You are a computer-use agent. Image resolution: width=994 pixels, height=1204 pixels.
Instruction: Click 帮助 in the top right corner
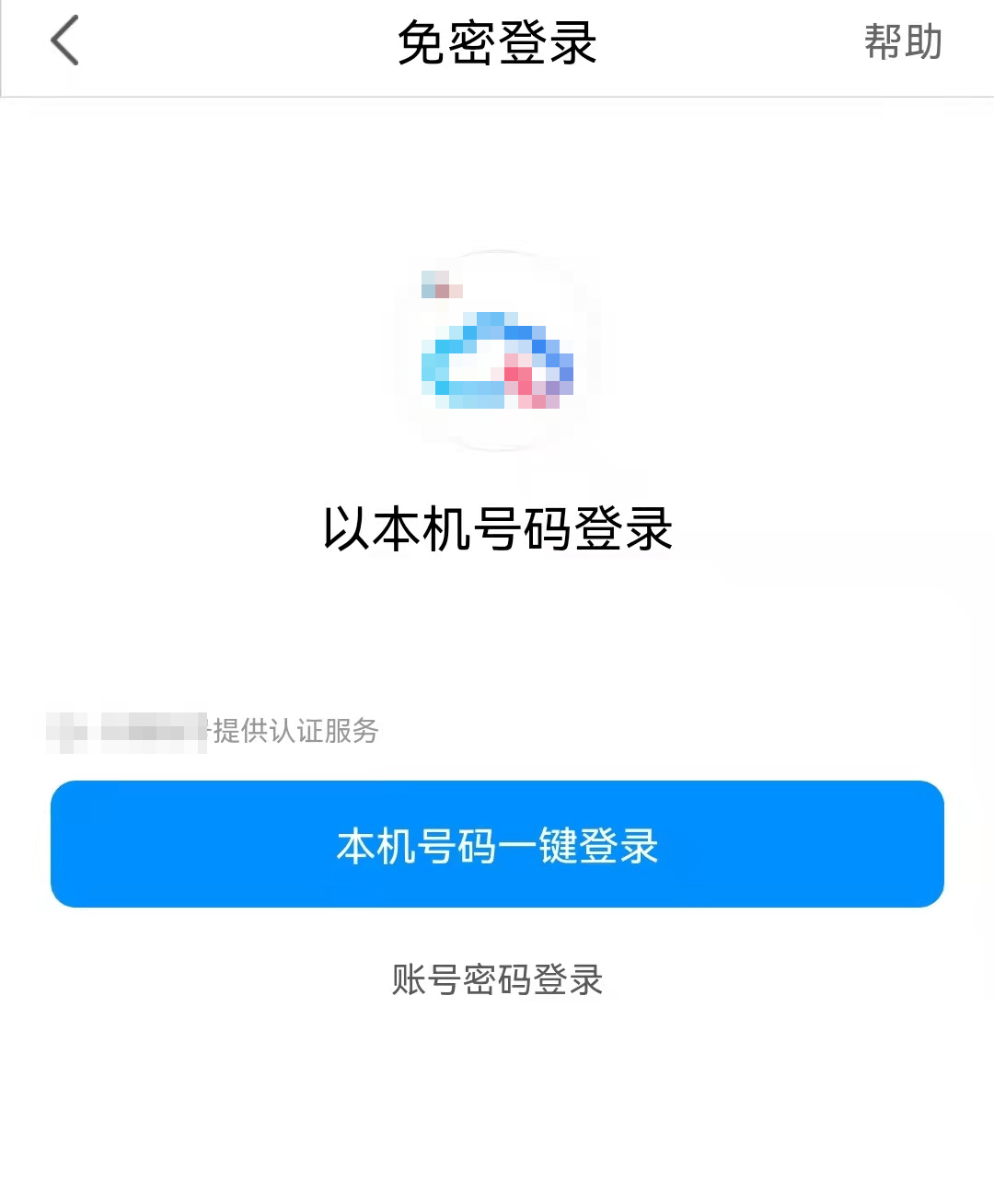click(x=902, y=41)
